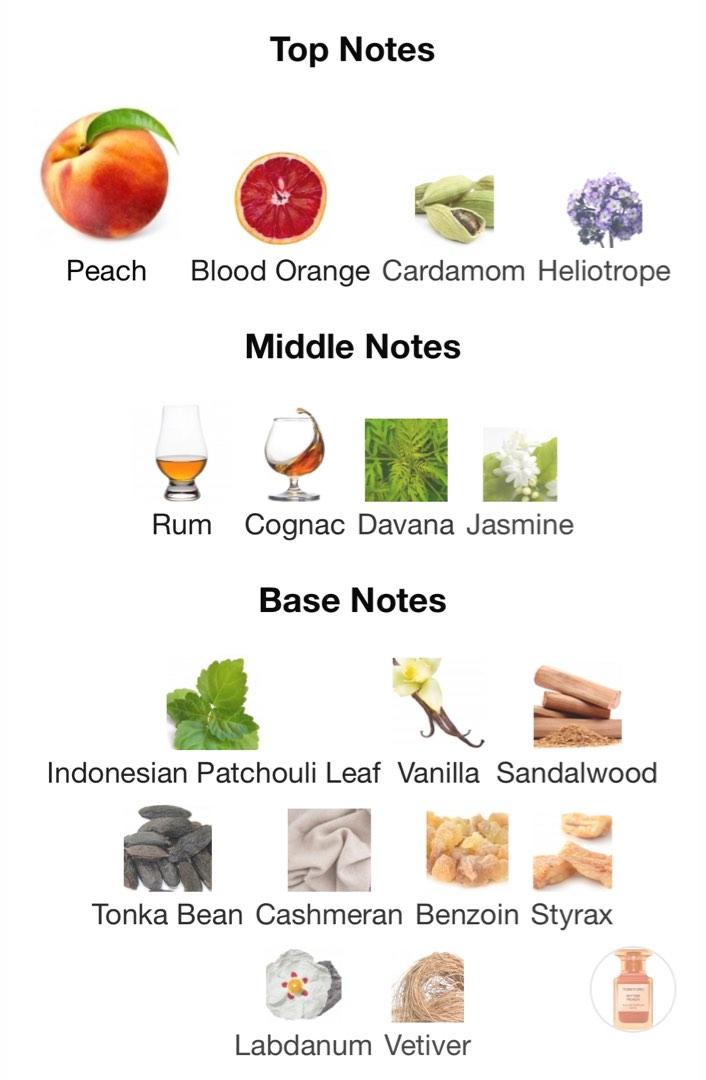Open the Rum note

(182, 453)
